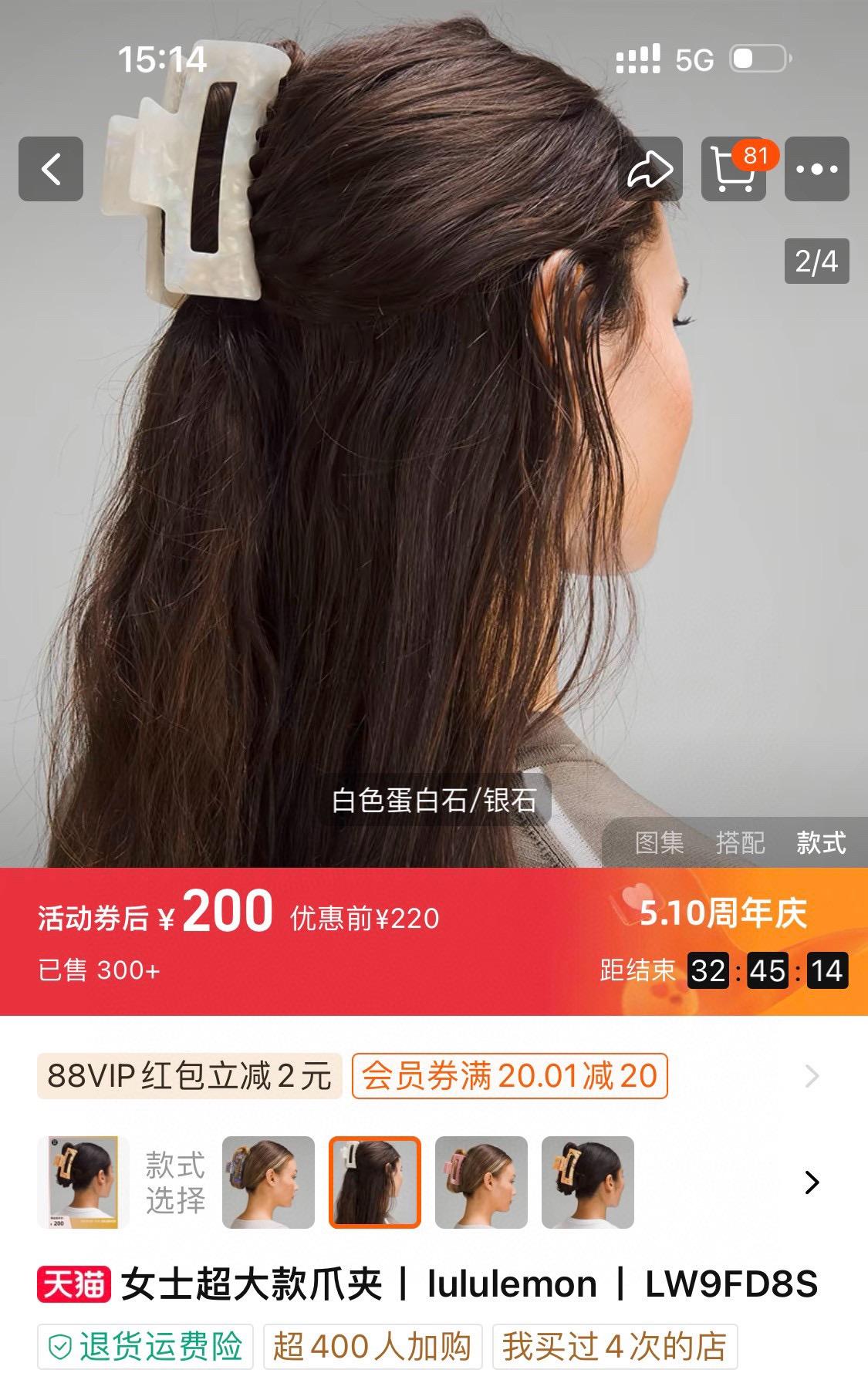Screen dimensions: 868x1400
Task: Choose the orange claw clip style
Action: pos(588,1182)
